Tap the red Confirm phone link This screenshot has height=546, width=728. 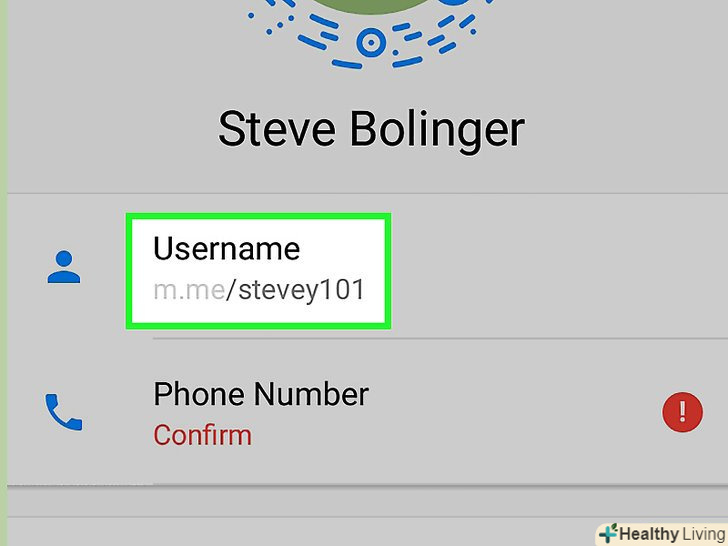point(202,435)
